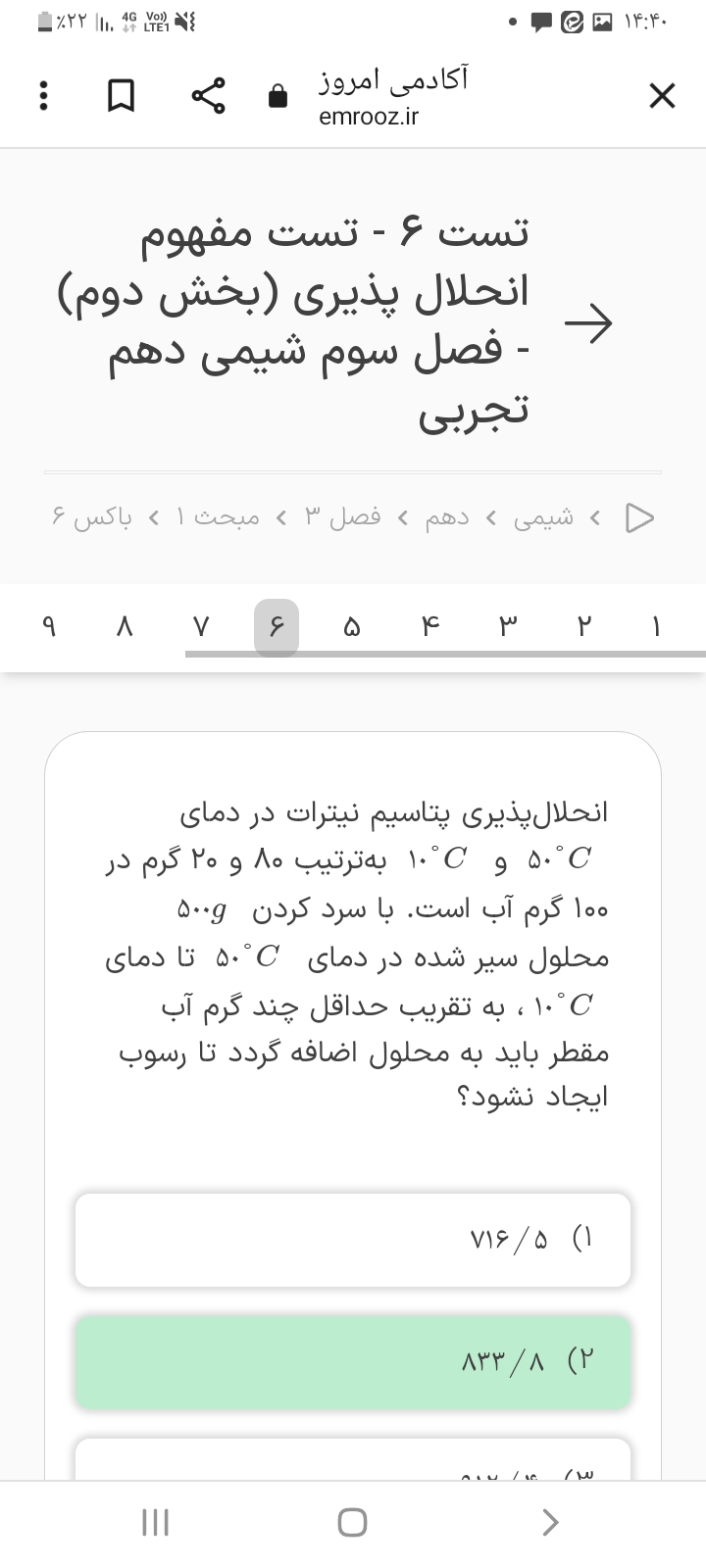Go back using the arrow beside the test title
The width and height of the screenshot is (706, 1568).
pos(588,322)
